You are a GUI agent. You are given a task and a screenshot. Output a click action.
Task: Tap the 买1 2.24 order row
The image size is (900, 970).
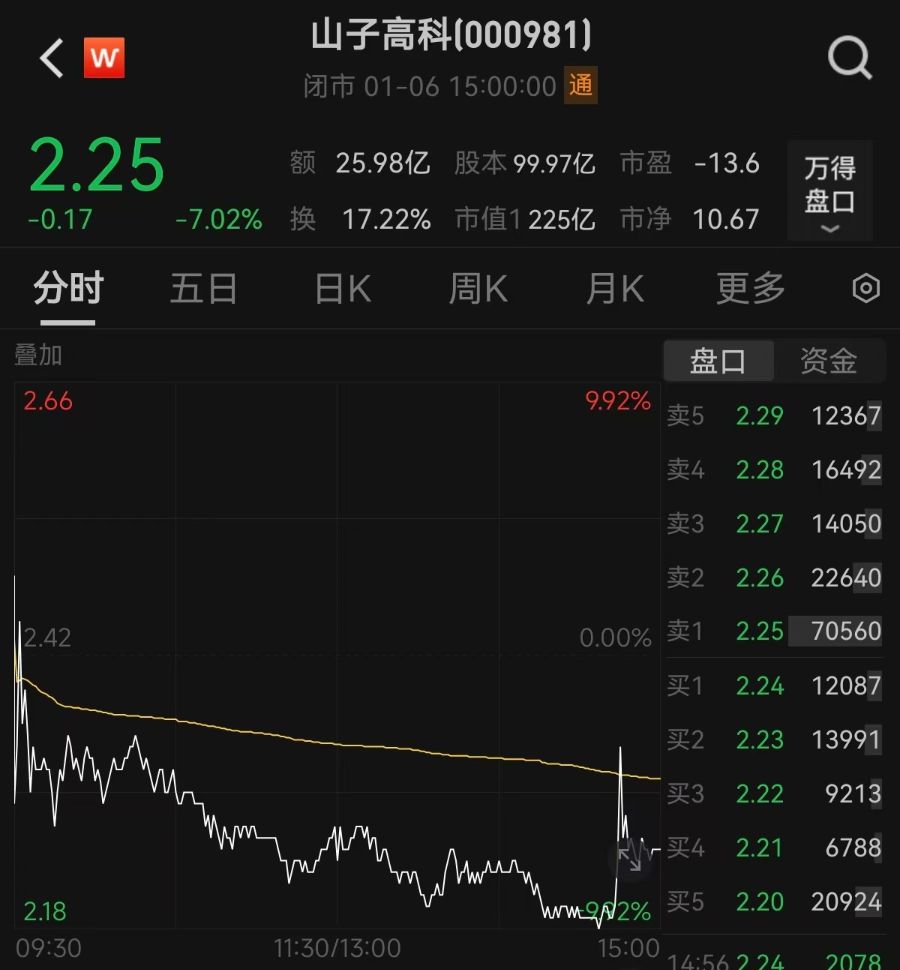(x=774, y=685)
